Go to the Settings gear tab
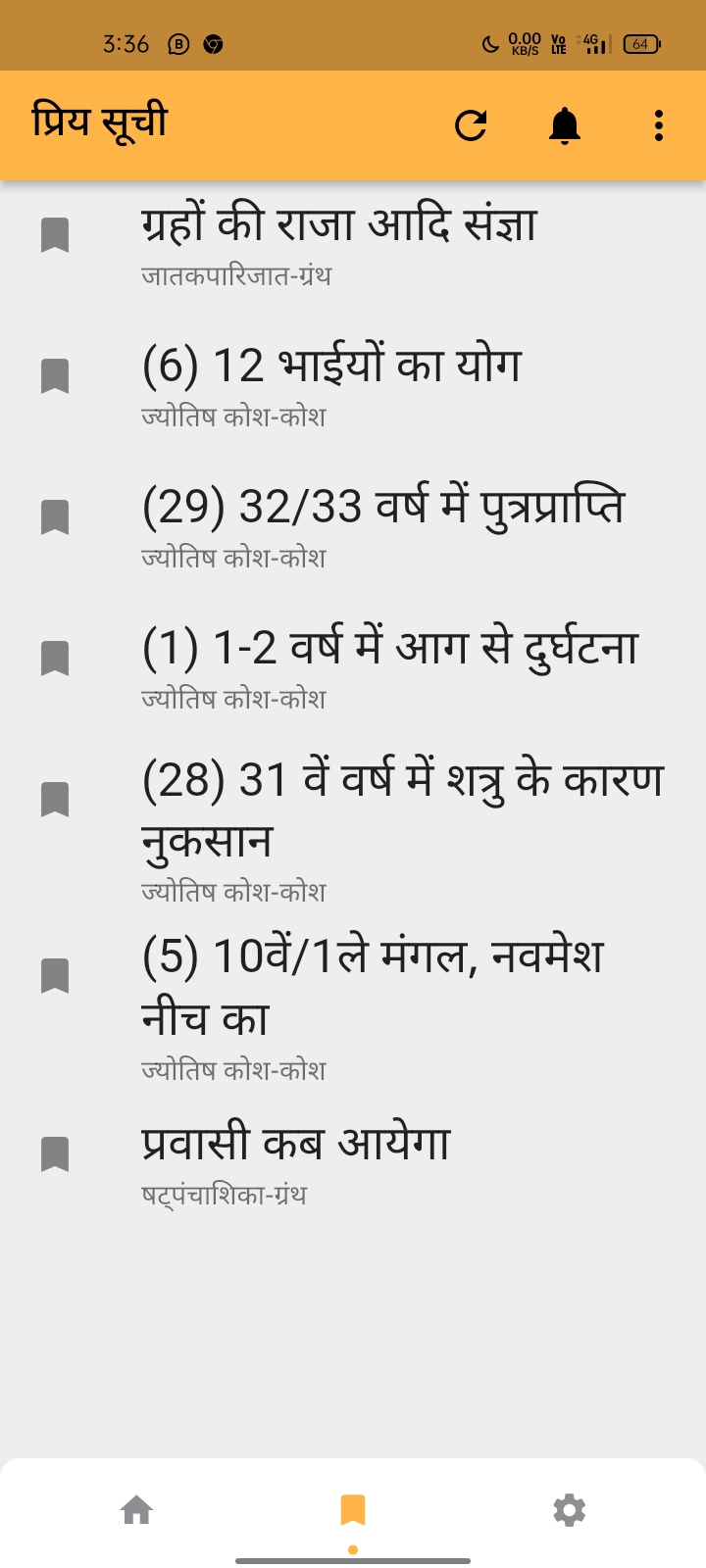Screen dimensions: 706x1568 570,1510
